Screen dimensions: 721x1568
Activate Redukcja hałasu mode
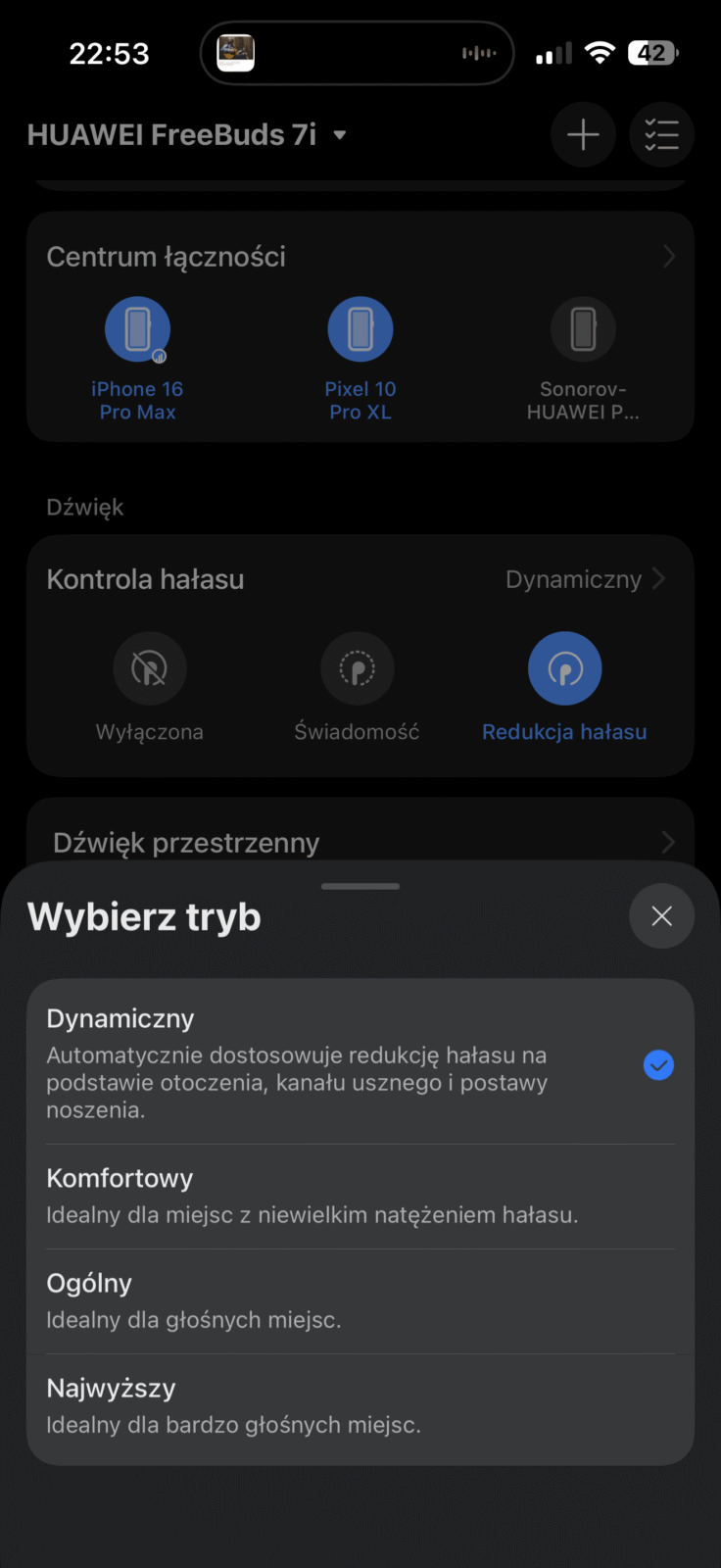pyautogui.click(x=564, y=669)
